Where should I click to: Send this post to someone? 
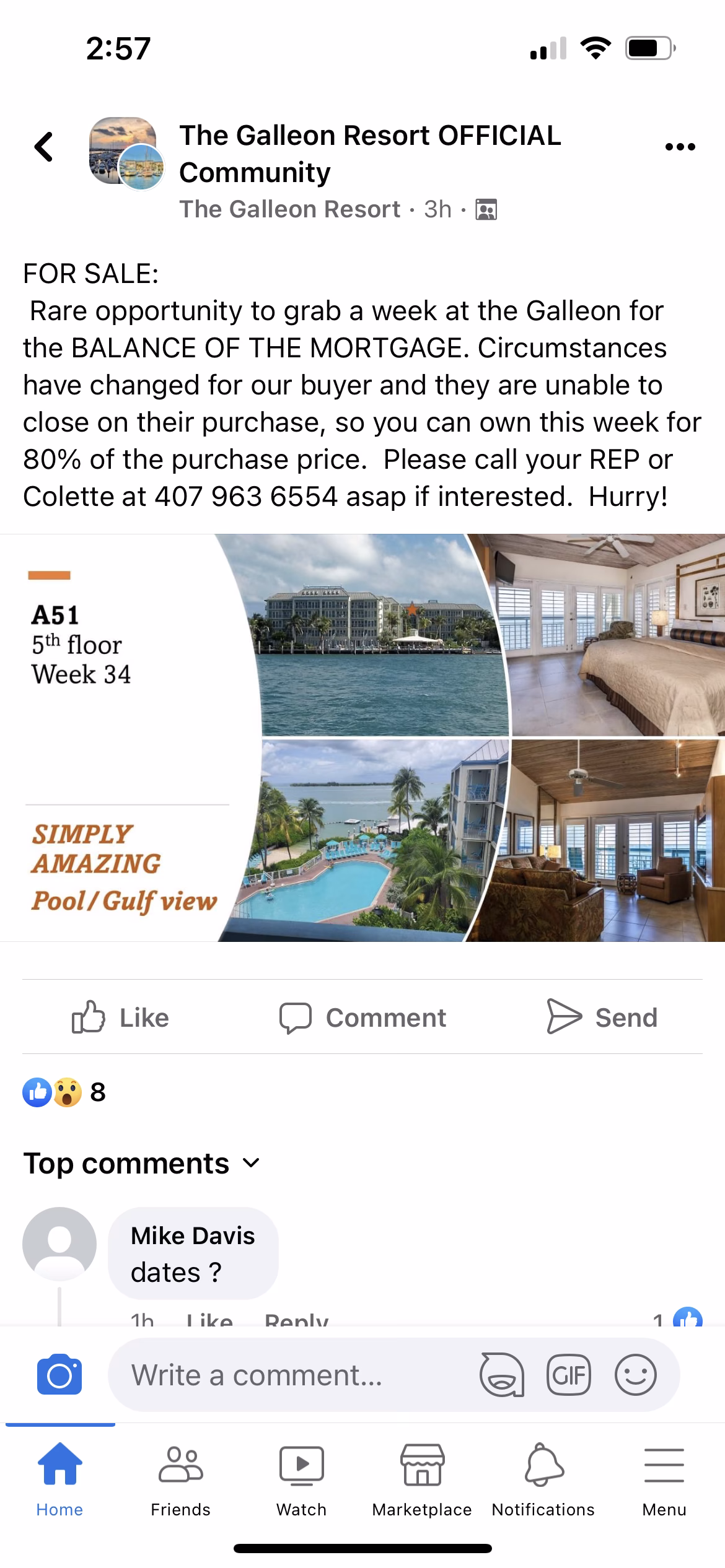point(602,1017)
